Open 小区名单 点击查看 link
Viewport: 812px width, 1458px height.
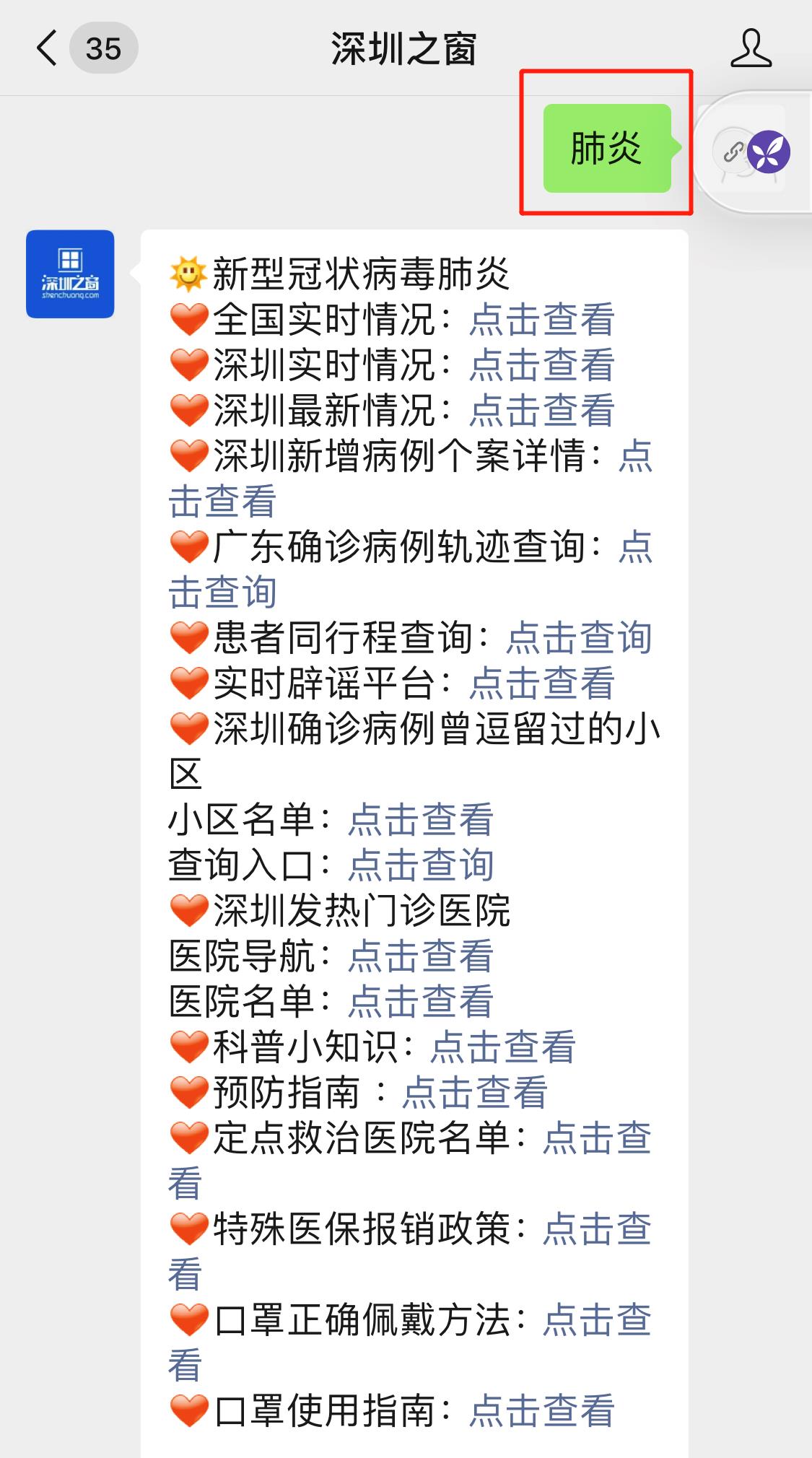pos(421,820)
